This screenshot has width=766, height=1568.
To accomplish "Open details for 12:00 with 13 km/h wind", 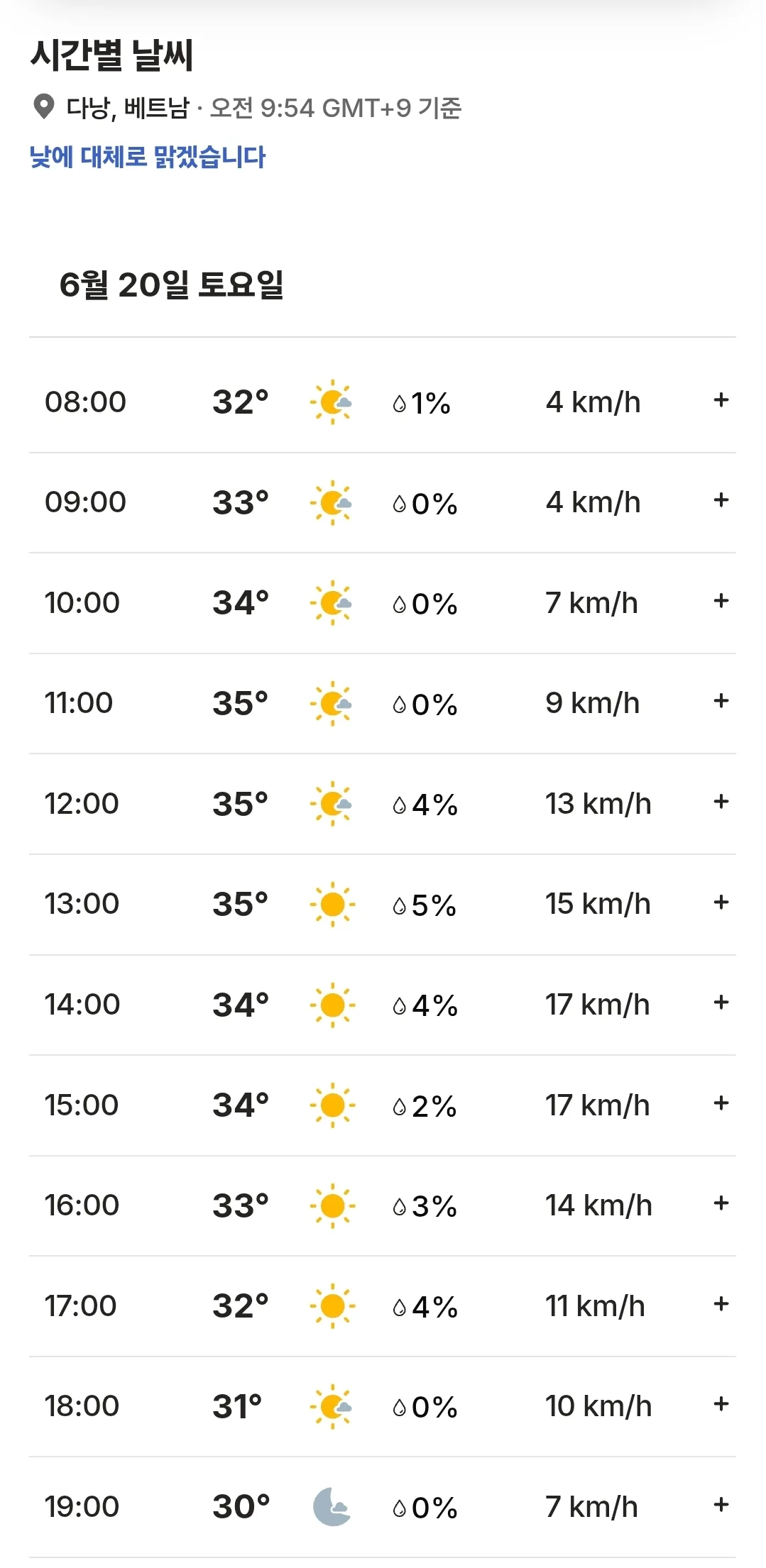I will (721, 802).
